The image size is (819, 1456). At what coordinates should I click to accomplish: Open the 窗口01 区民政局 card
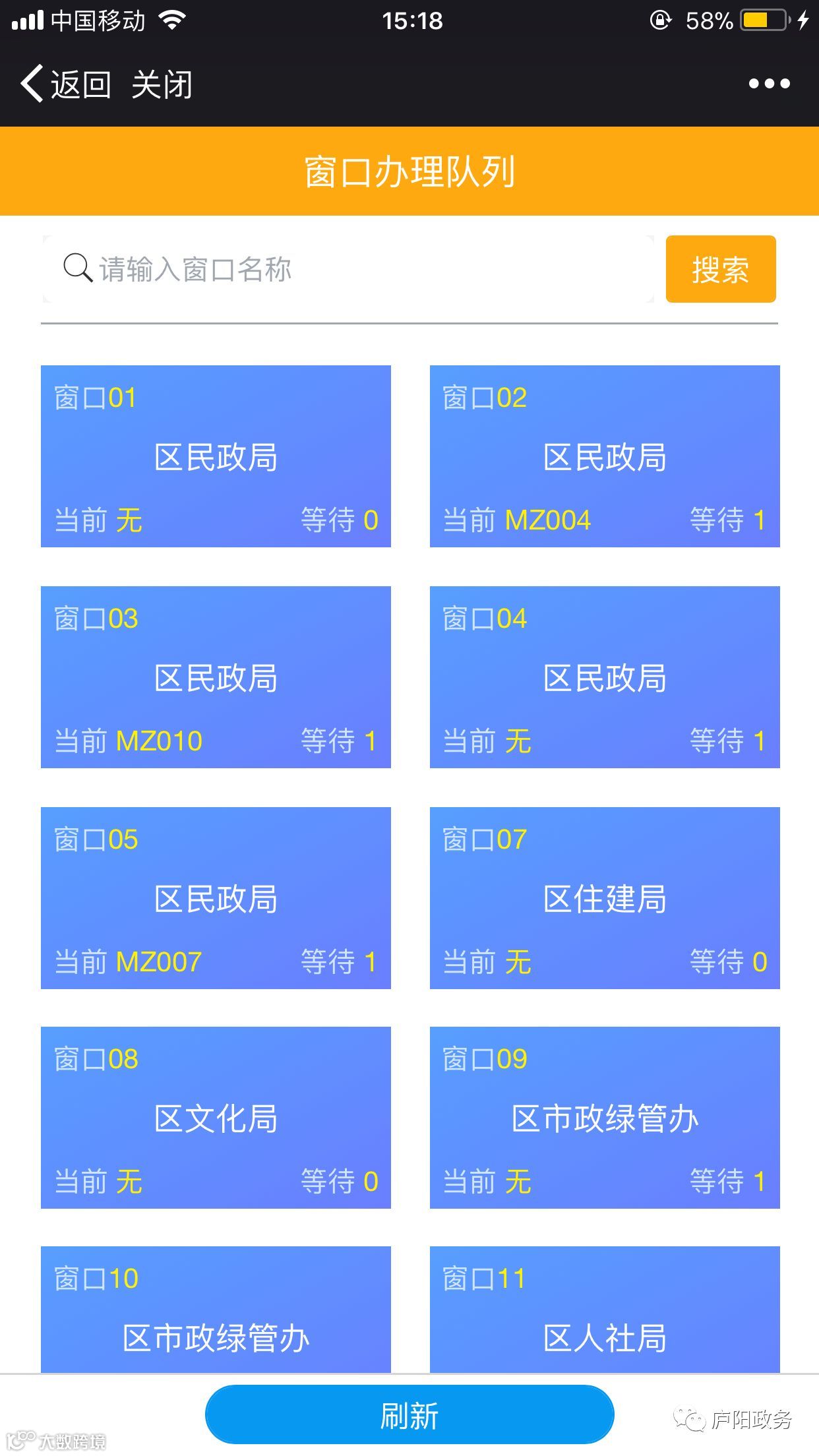[x=216, y=456]
